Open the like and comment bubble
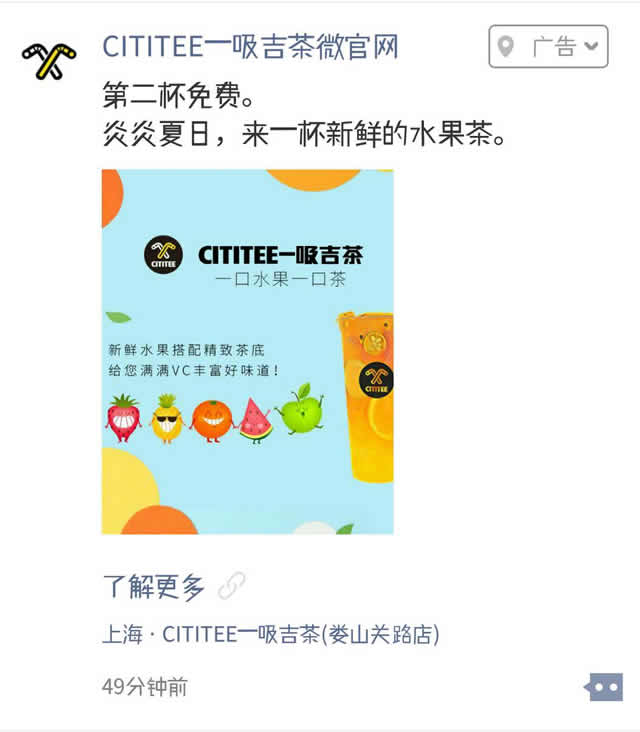Screen dimensions: 640x732 tap(603, 687)
